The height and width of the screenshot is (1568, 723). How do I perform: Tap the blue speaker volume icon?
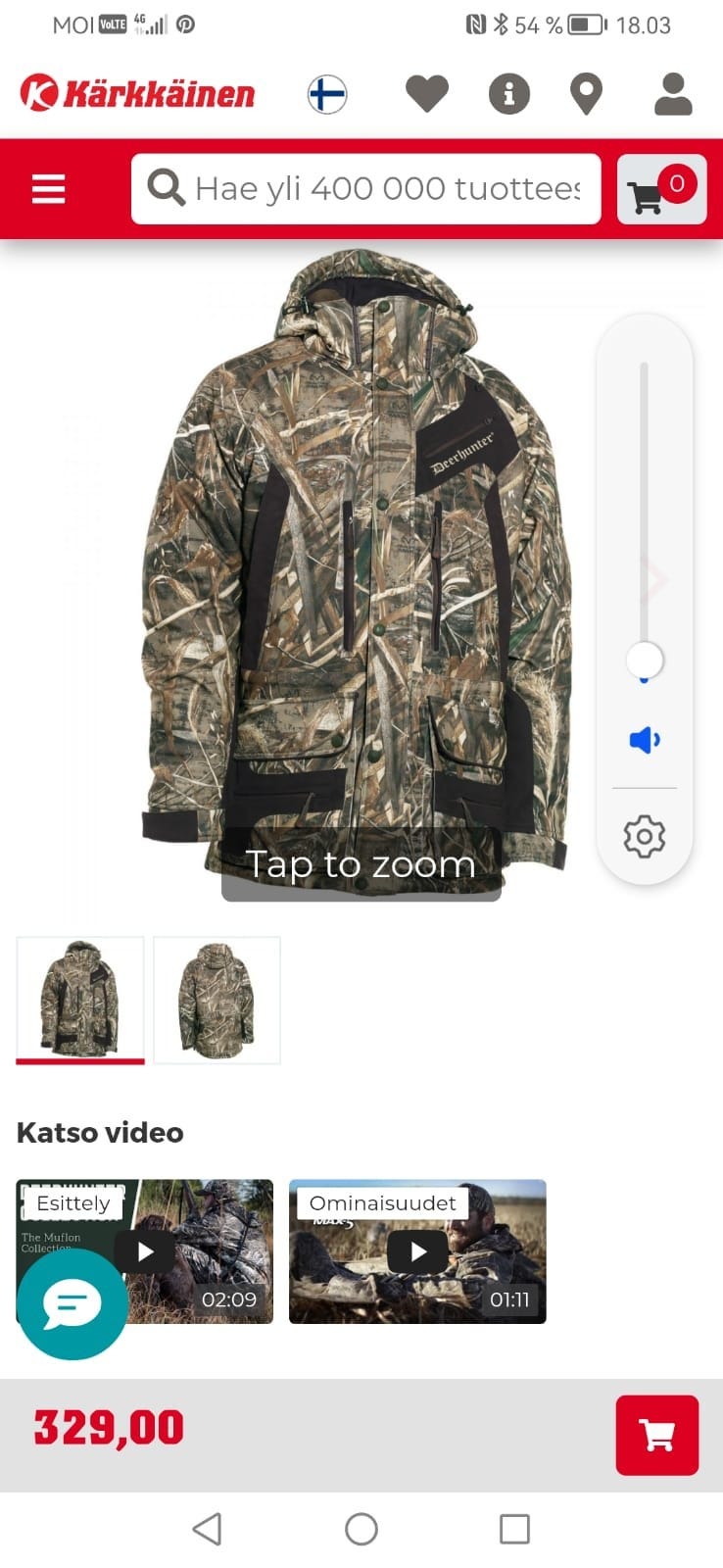tap(645, 740)
